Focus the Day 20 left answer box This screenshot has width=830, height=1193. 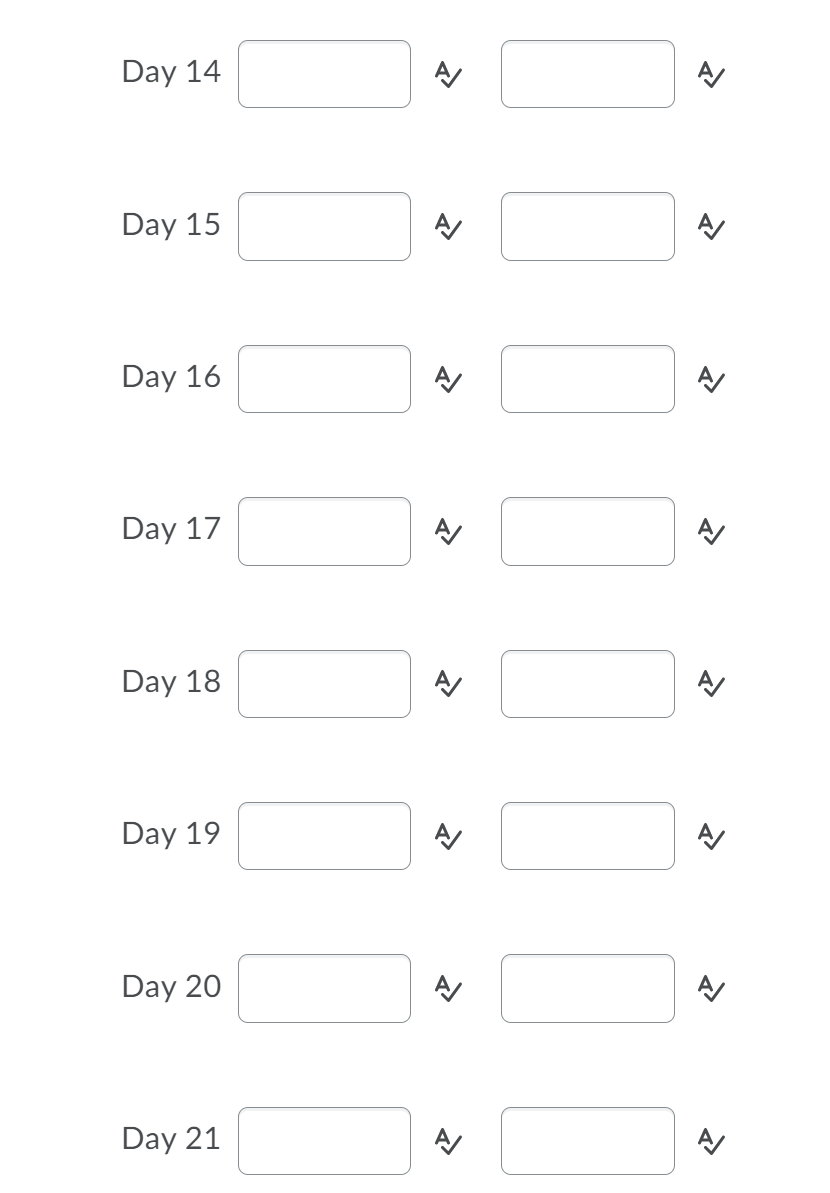(324, 988)
